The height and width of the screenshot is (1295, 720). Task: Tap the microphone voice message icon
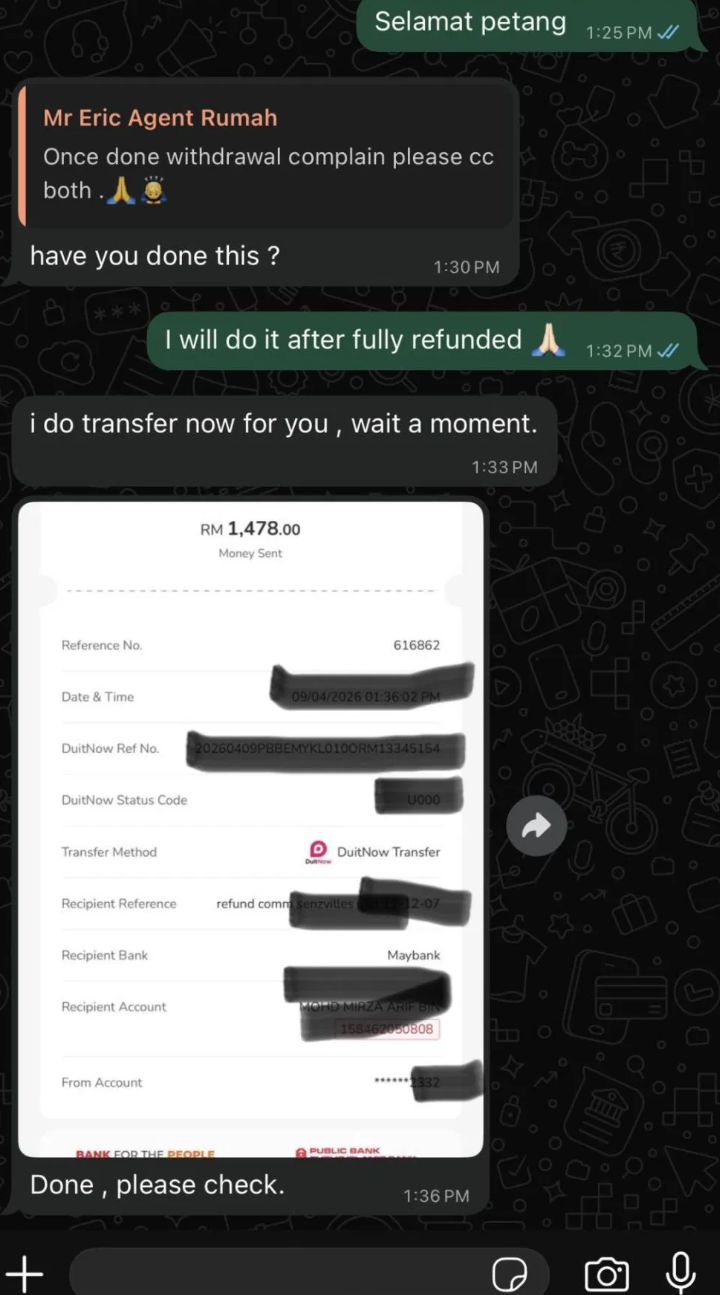(681, 1272)
